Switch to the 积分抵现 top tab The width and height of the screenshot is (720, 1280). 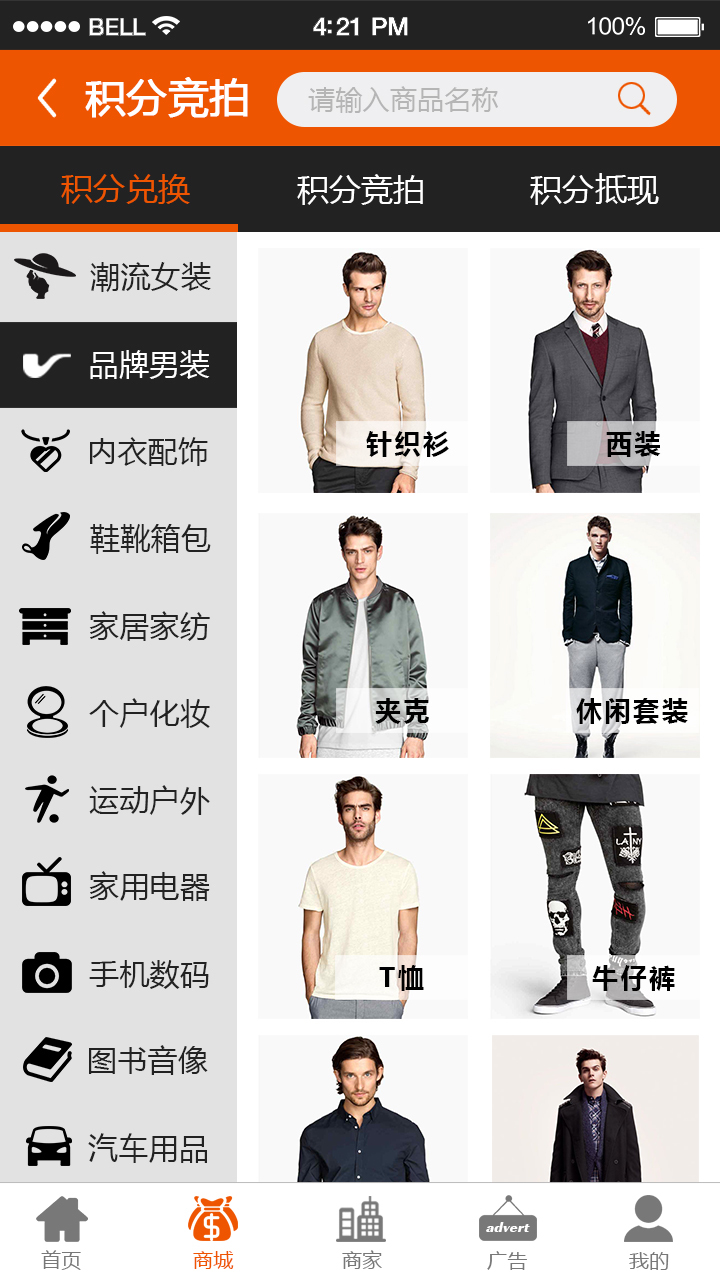tap(594, 190)
